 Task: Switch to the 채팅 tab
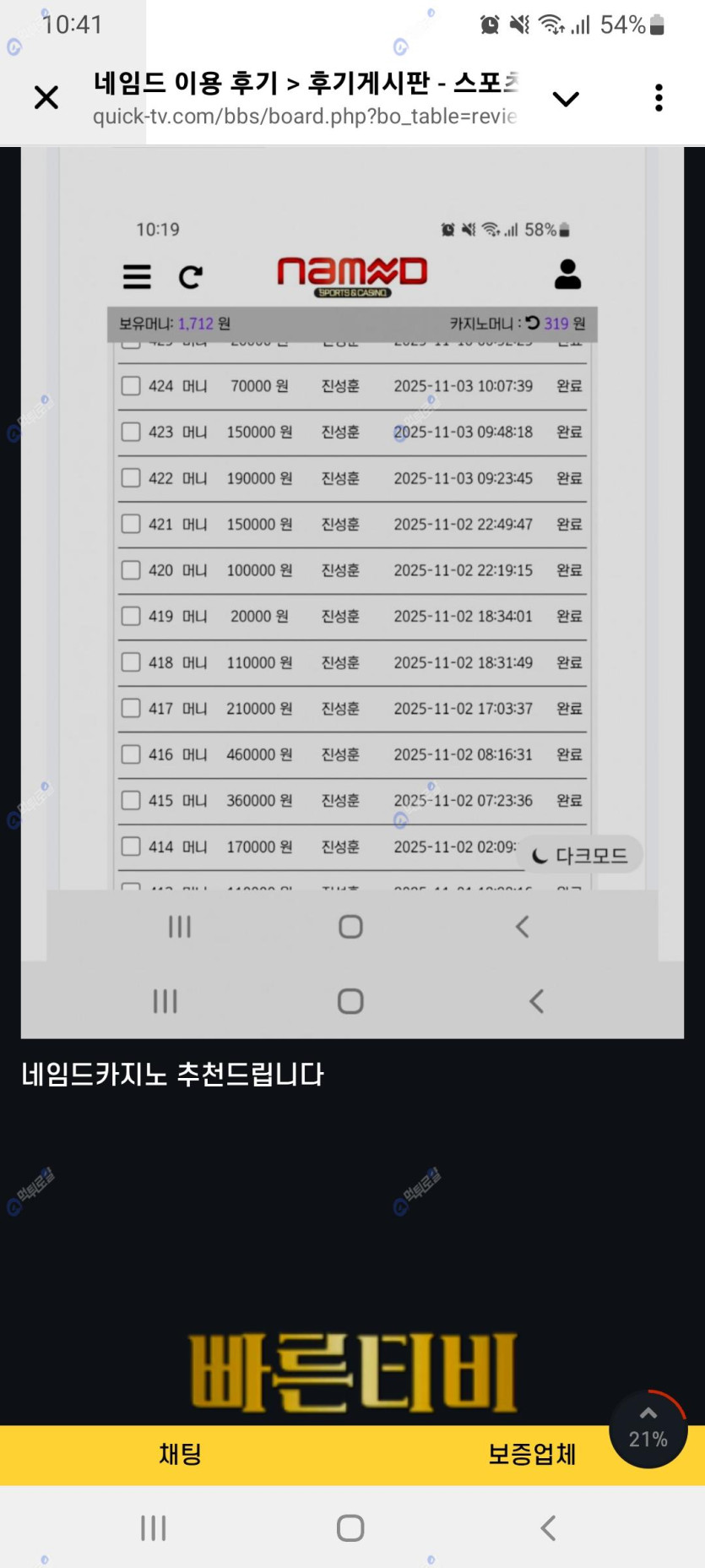tap(180, 1454)
